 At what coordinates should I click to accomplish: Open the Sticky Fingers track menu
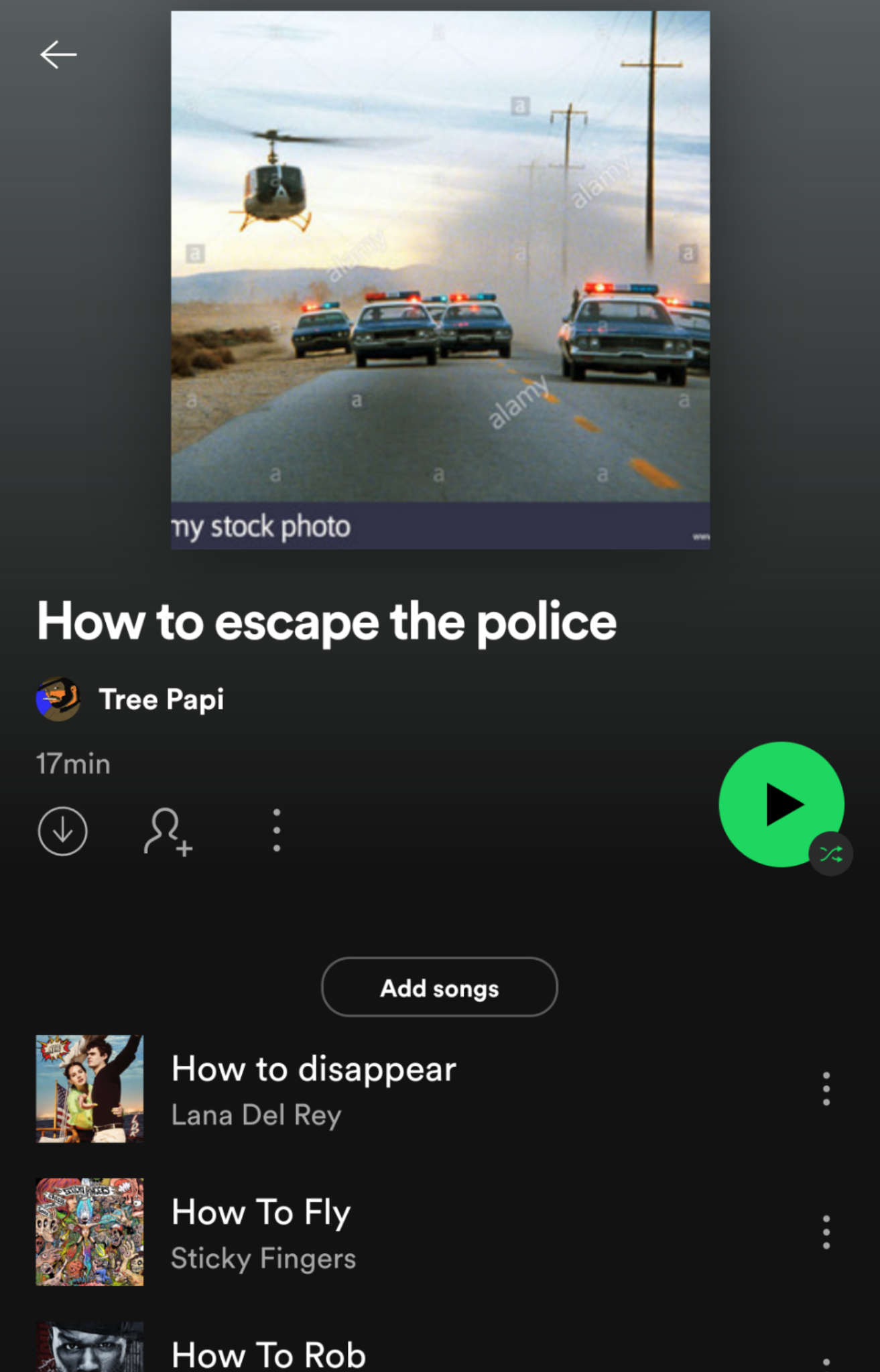826,1231
